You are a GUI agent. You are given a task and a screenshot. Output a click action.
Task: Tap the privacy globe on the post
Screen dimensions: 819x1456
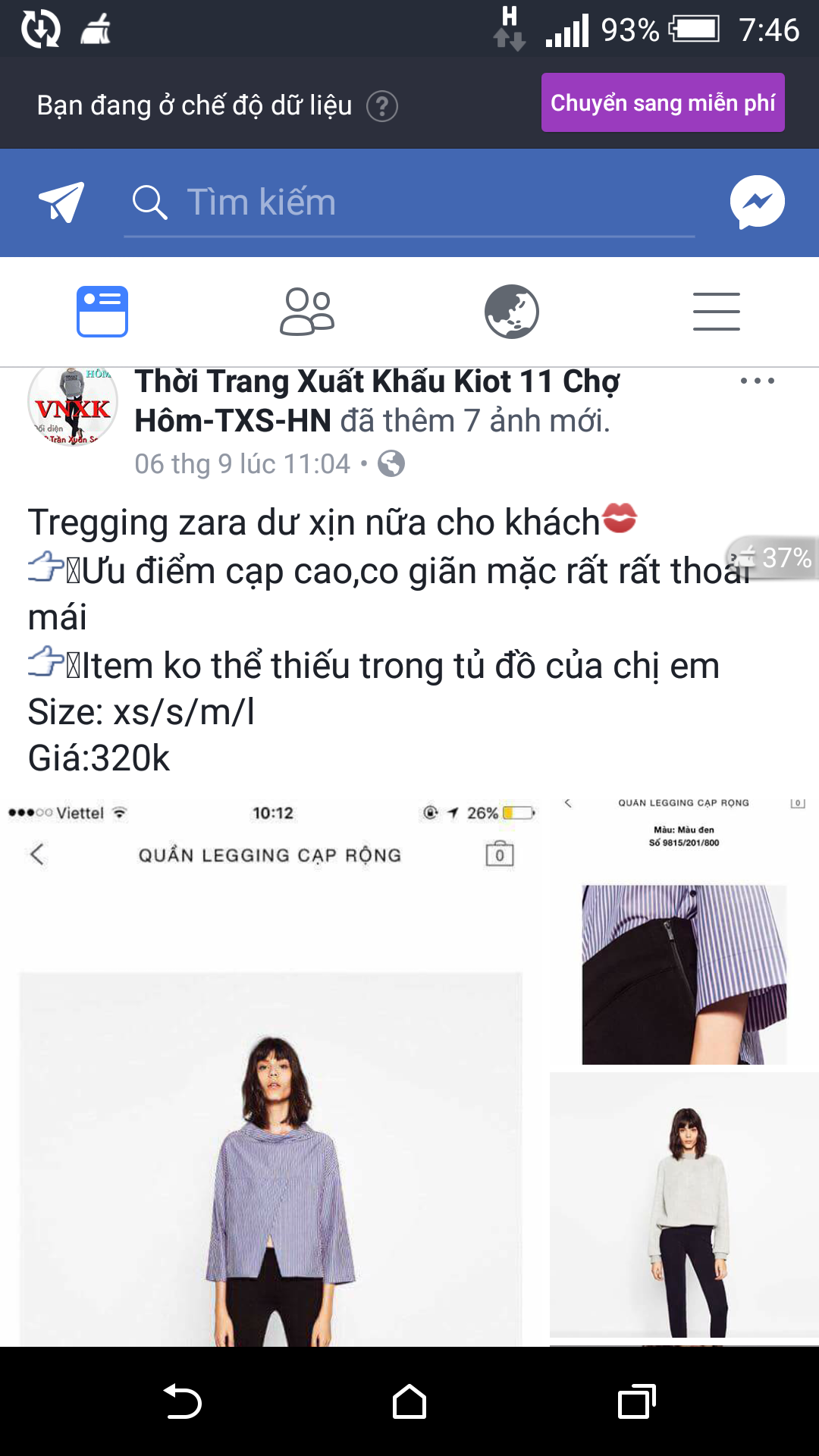[x=391, y=464]
